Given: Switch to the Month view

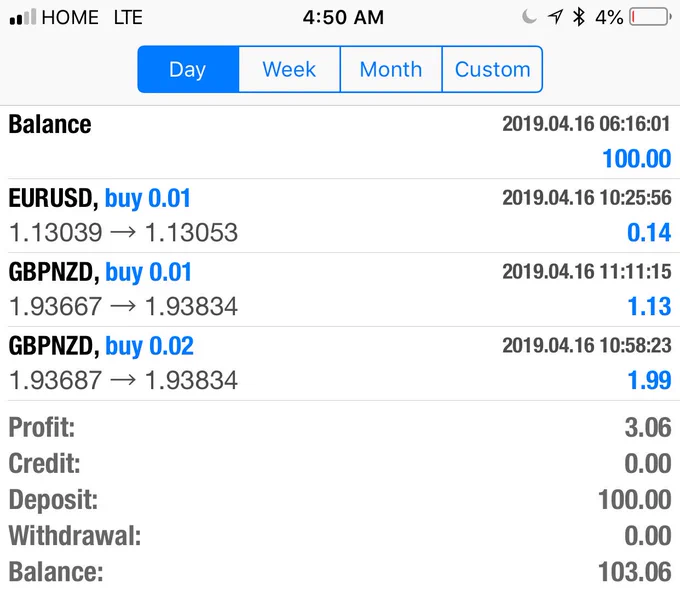Looking at the screenshot, I should [391, 69].
